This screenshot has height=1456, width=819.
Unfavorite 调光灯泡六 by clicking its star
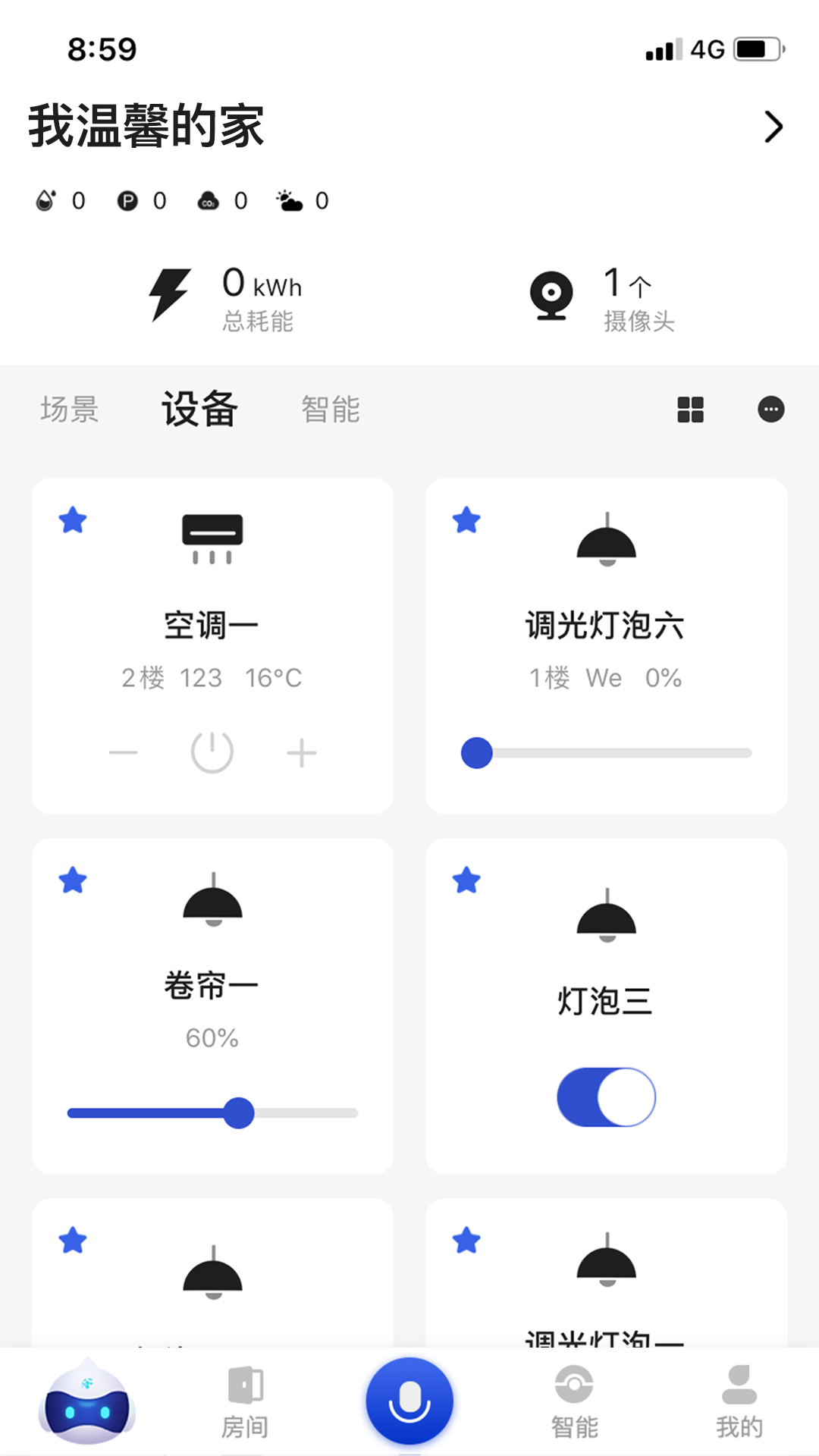[466, 520]
